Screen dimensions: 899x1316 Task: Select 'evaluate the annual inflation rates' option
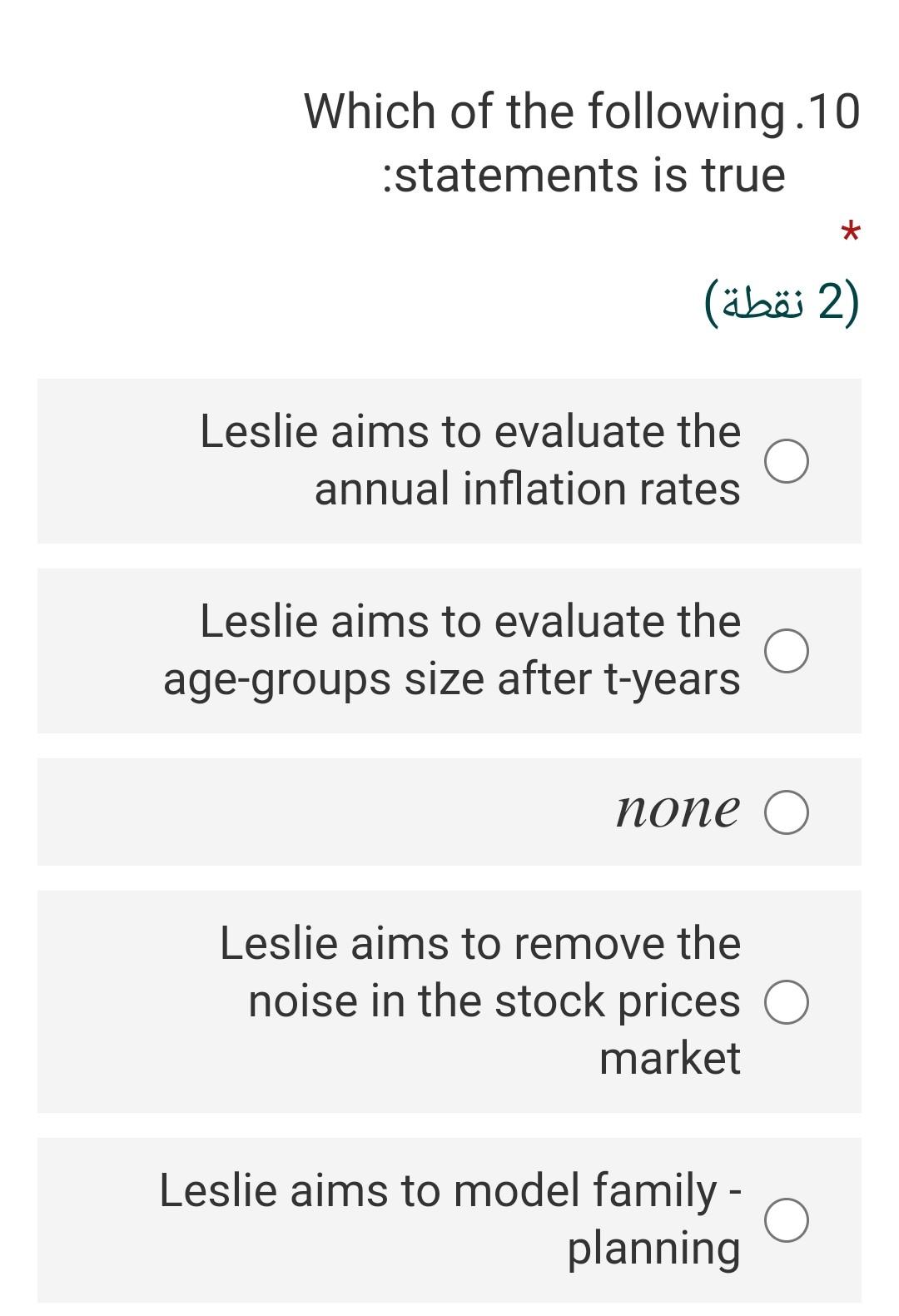787,461
